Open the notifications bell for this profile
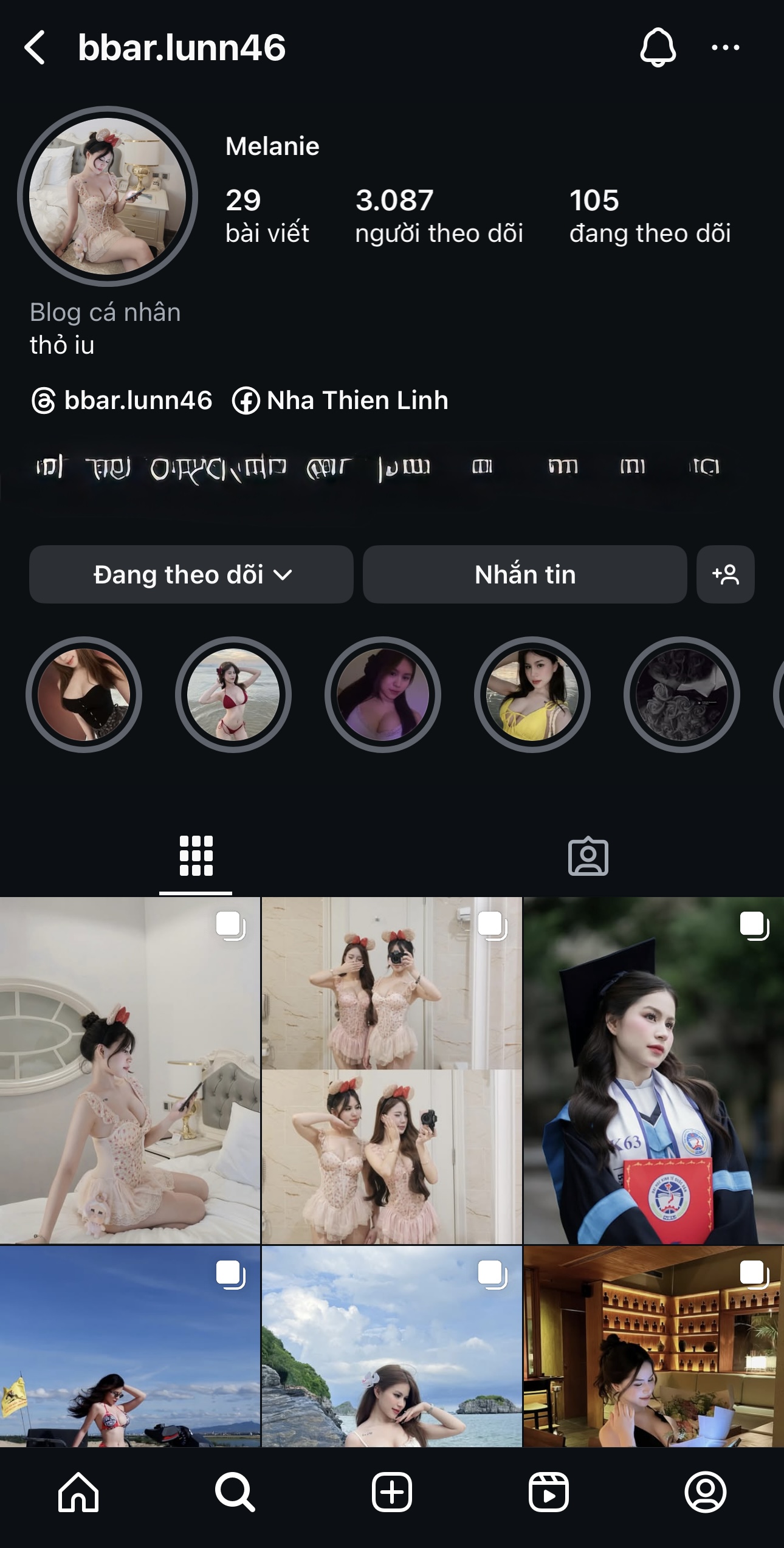784x1548 pixels. pos(658,47)
